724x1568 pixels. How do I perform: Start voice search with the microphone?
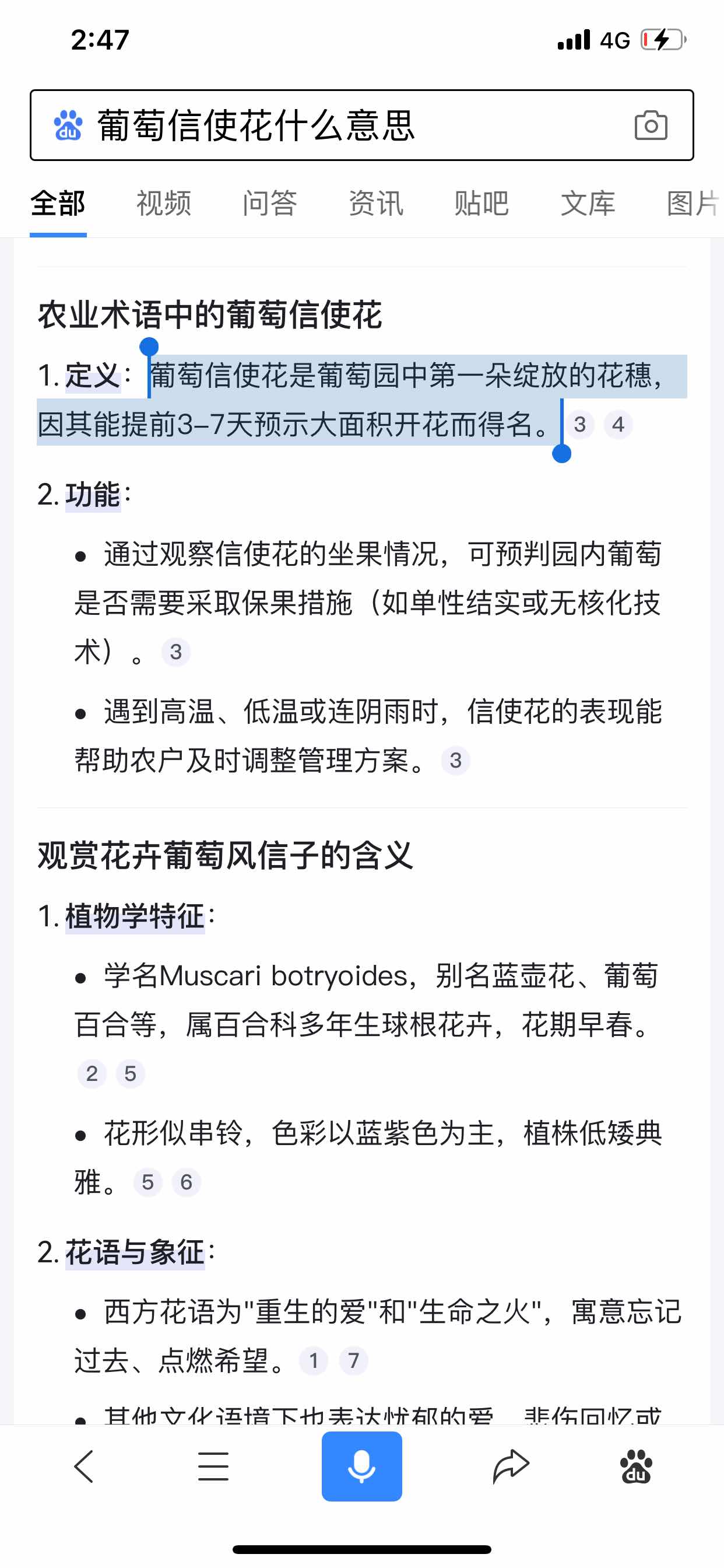click(x=362, y=1466)
